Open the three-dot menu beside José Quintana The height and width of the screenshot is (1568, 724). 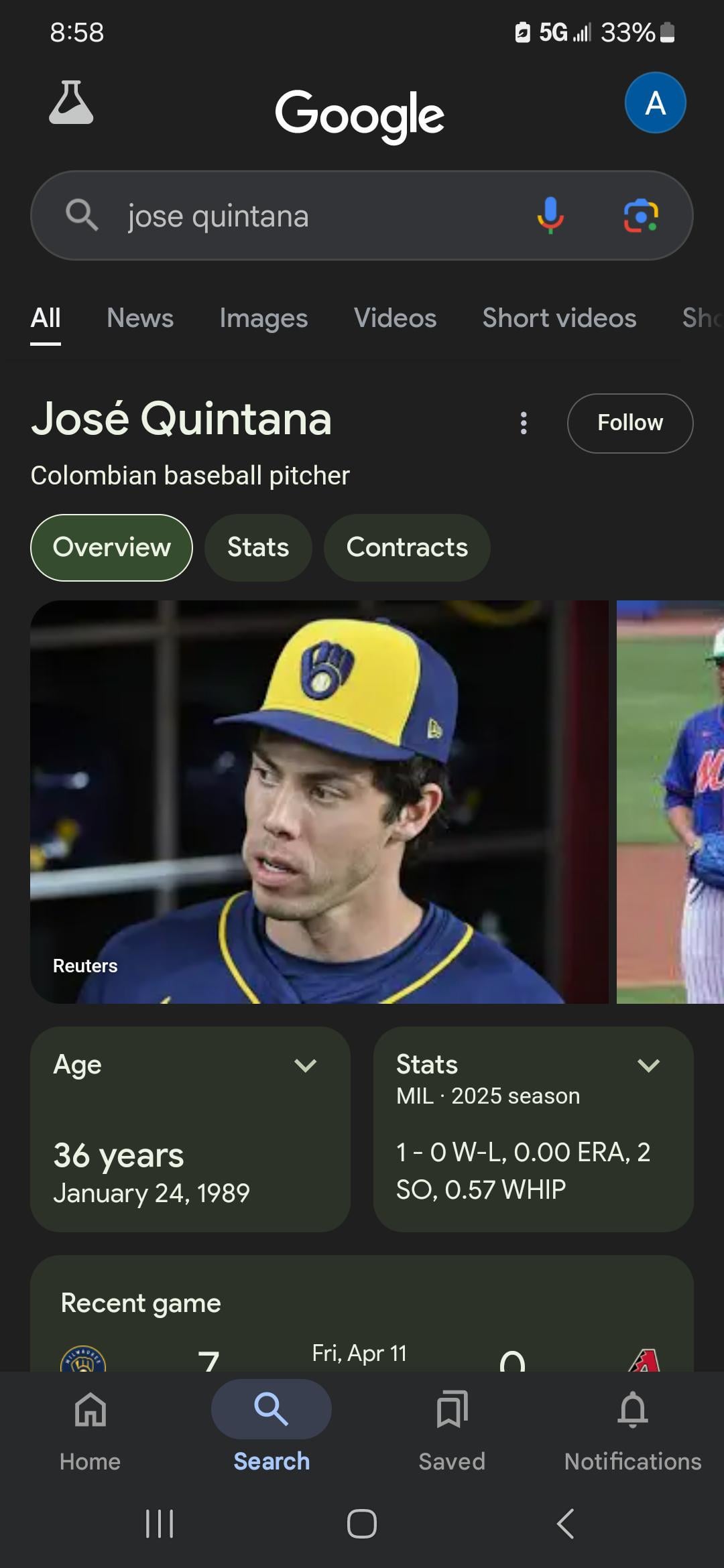[524, 423]
